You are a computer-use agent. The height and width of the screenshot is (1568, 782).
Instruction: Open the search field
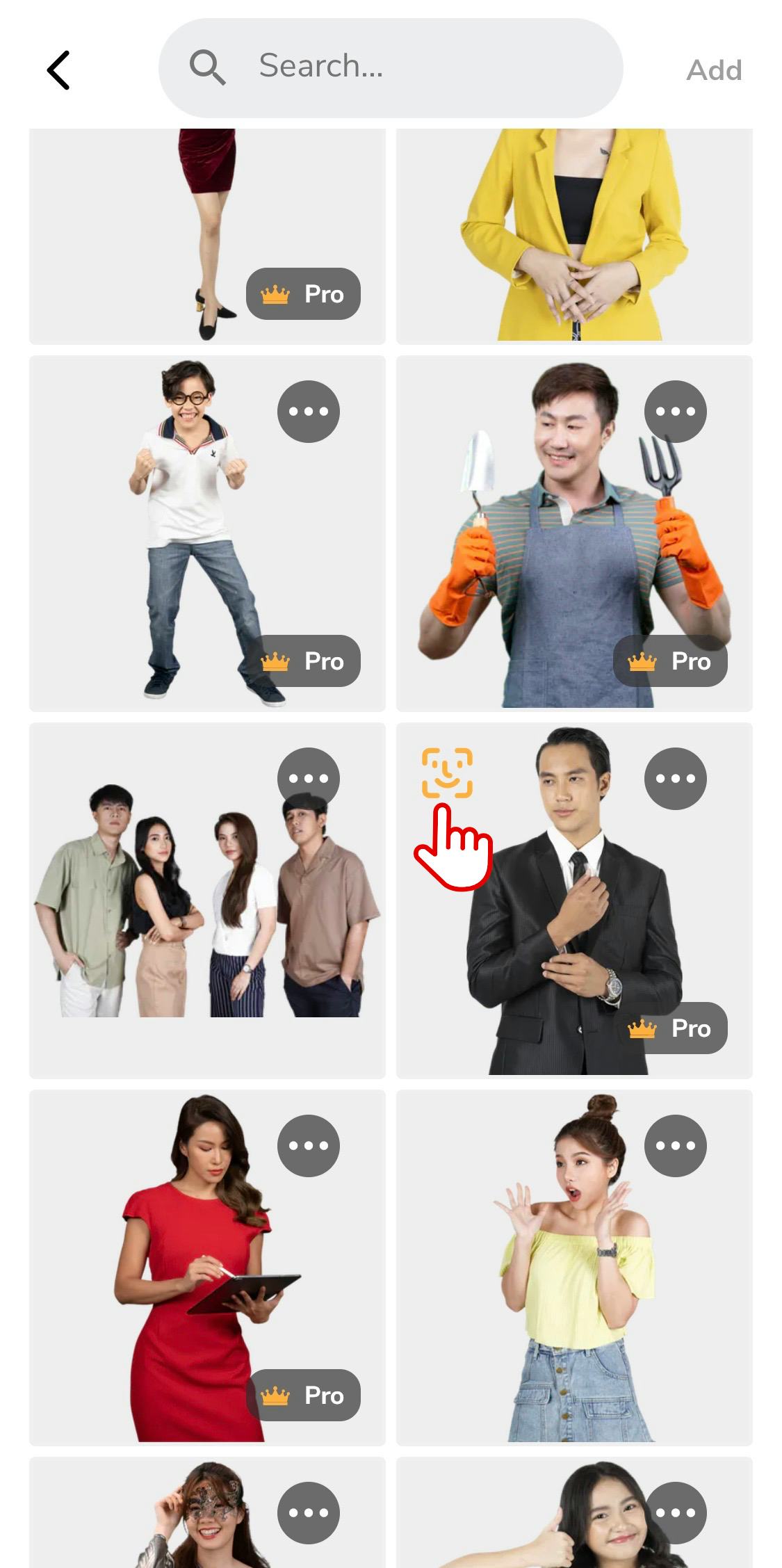[390, 67]
